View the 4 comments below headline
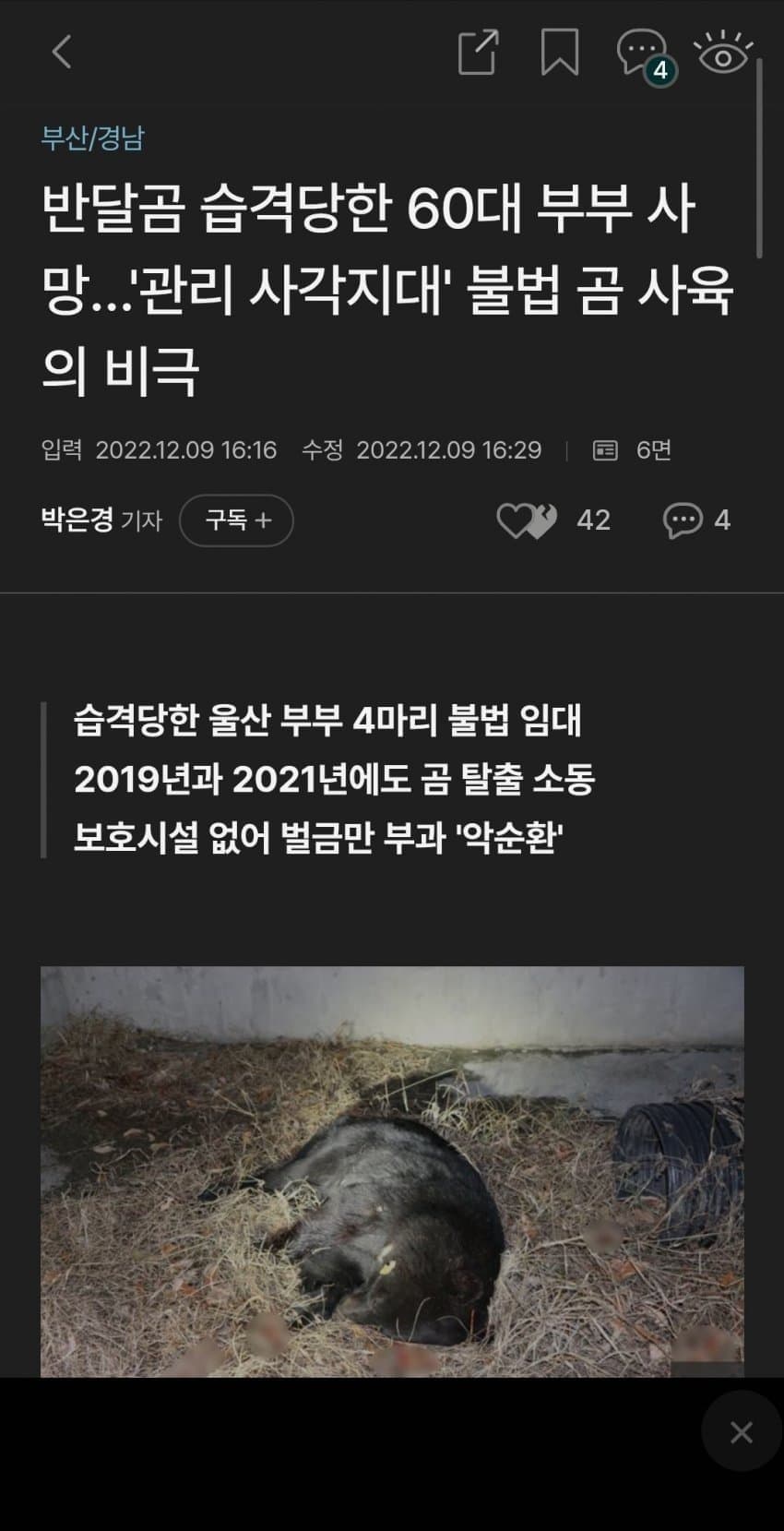Image resolution: width=784 pixels, height=1531 pixels. click(x=697, y=520)
